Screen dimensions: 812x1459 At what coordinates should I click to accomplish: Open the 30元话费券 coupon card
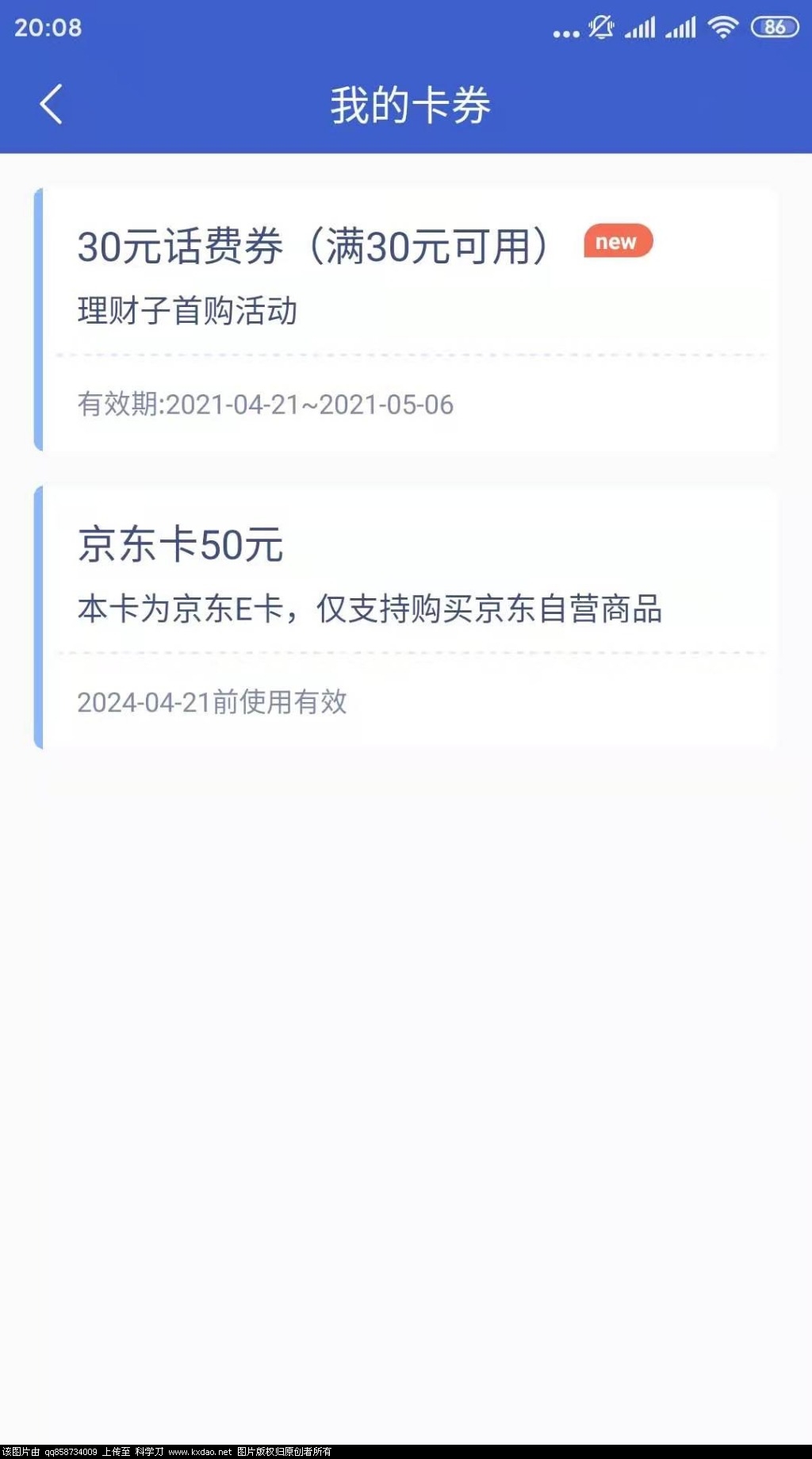pyautogui.click(x=406, y=319)
